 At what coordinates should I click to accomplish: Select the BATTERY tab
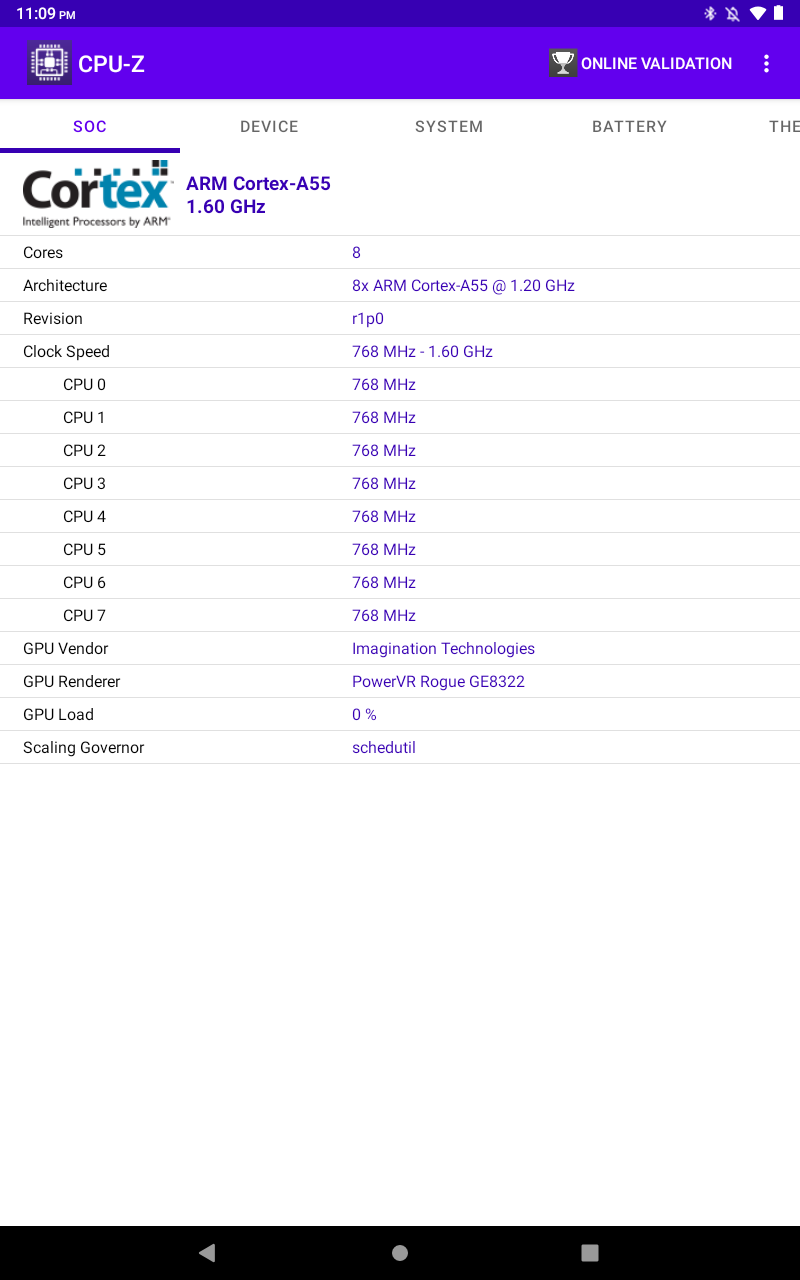(629, 126)
